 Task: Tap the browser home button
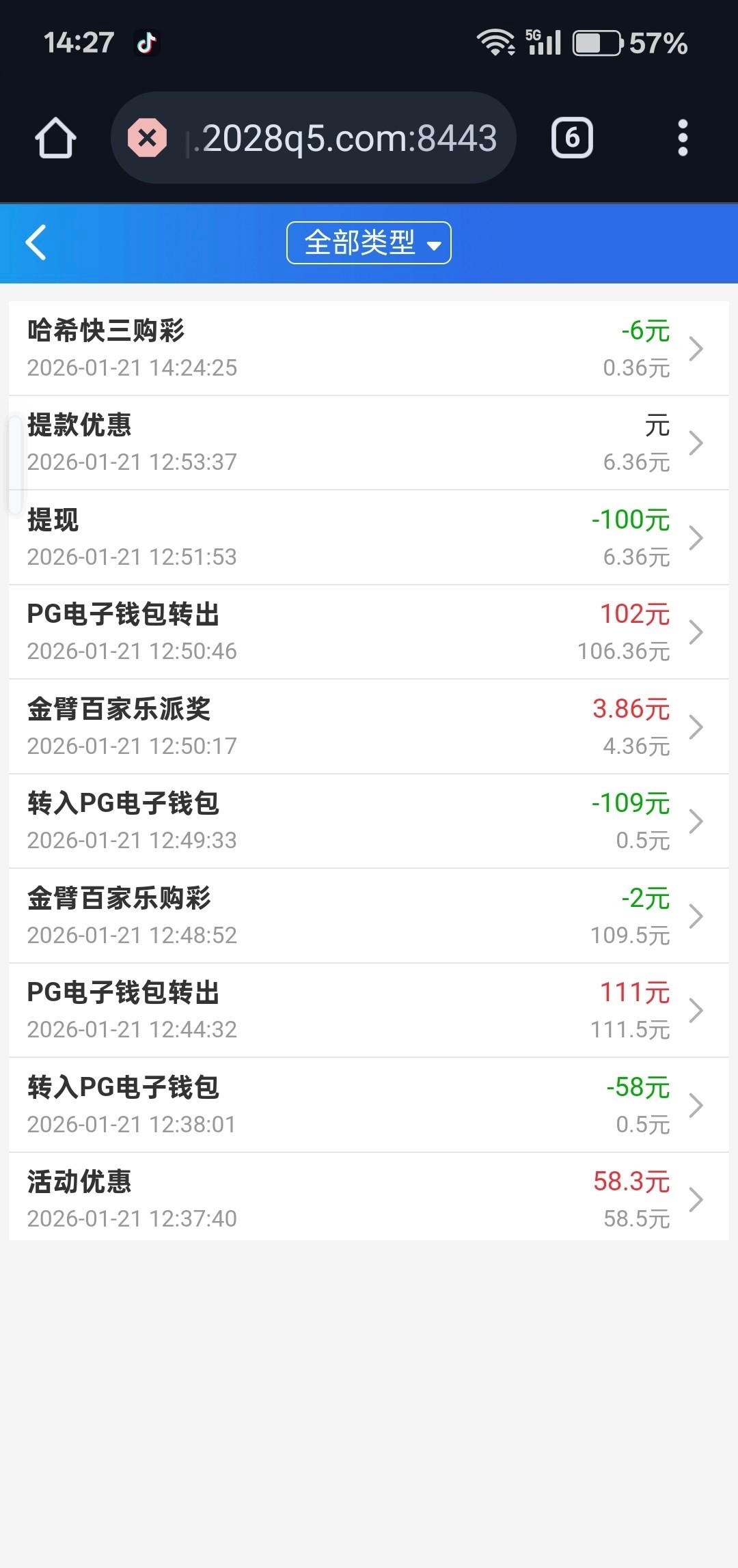55,138
